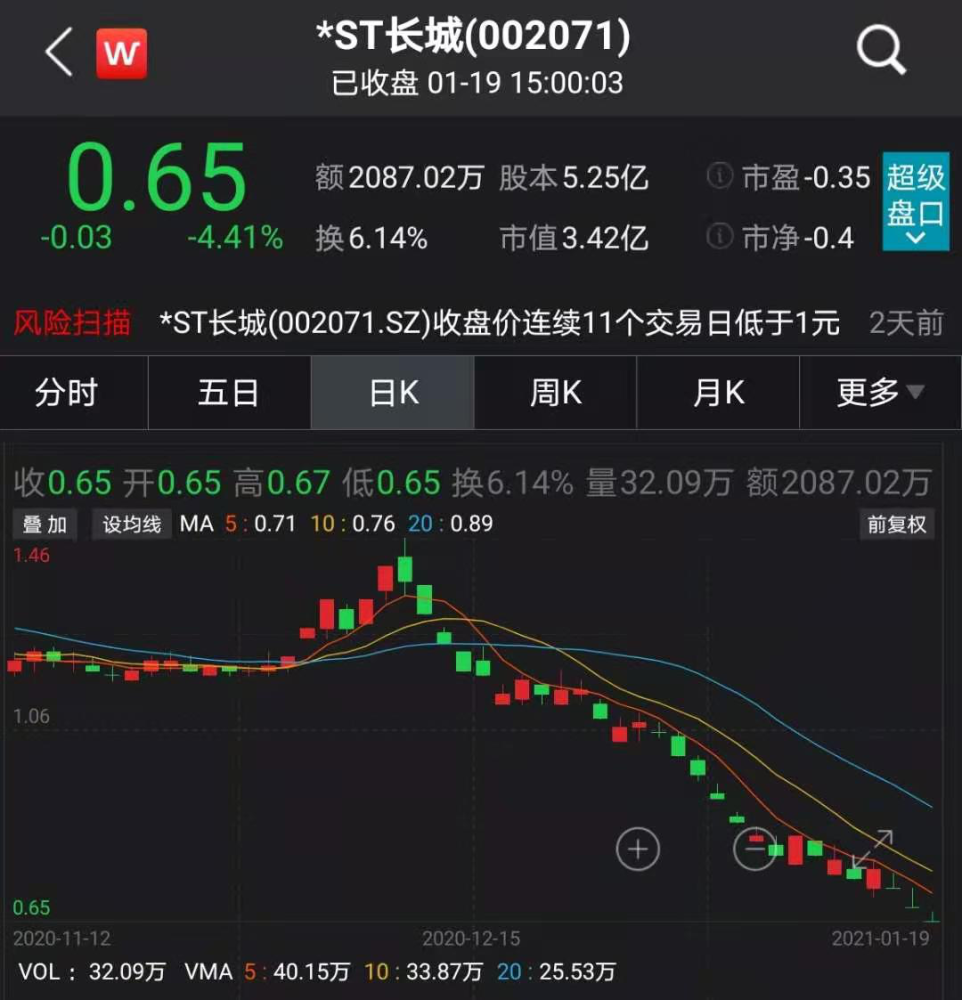Switch to the 分时 chart tab

pos(66,392)
